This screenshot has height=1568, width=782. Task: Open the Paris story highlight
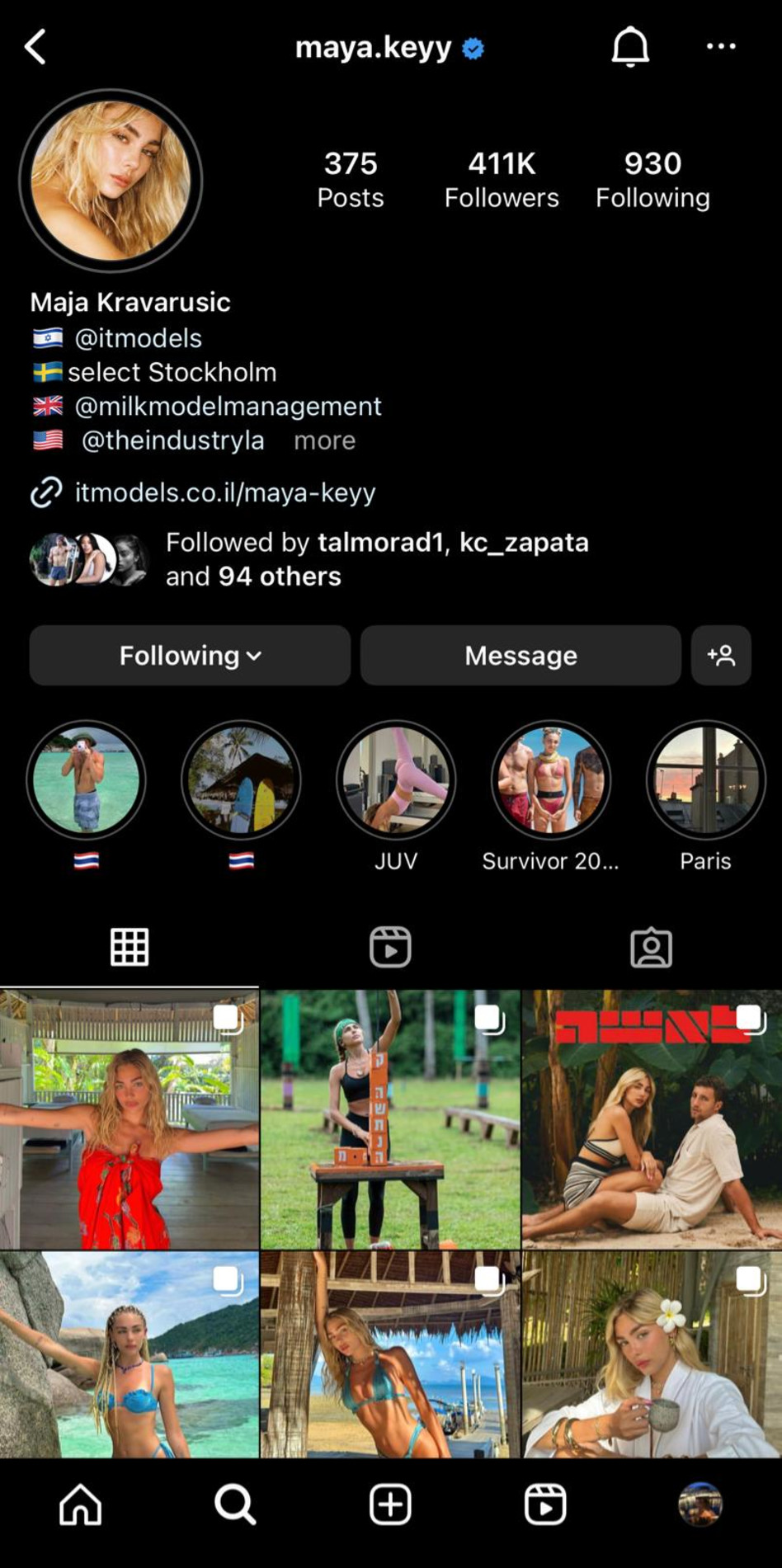705,780
